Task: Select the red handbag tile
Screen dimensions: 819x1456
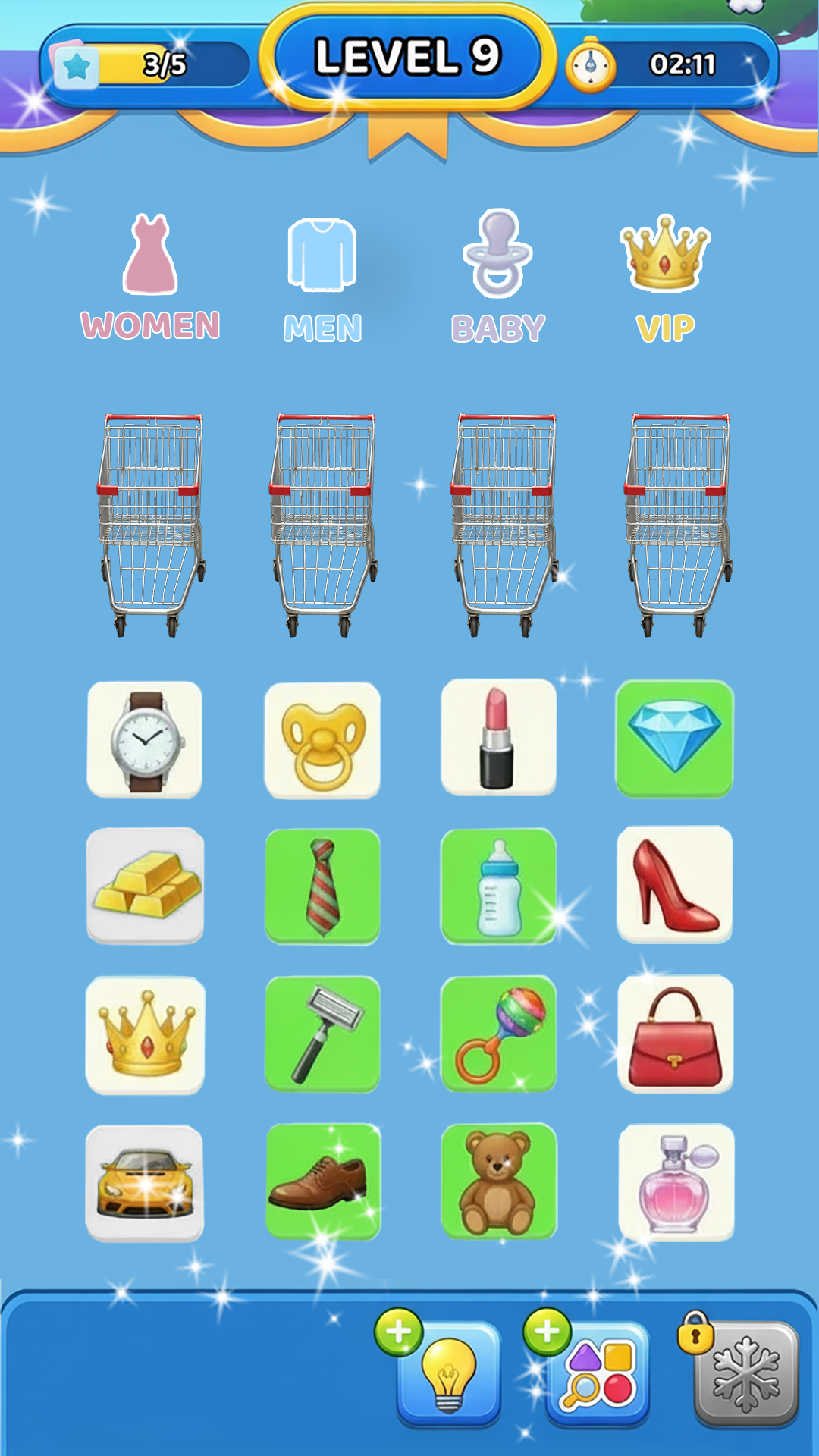Action: pos(675,1034)
